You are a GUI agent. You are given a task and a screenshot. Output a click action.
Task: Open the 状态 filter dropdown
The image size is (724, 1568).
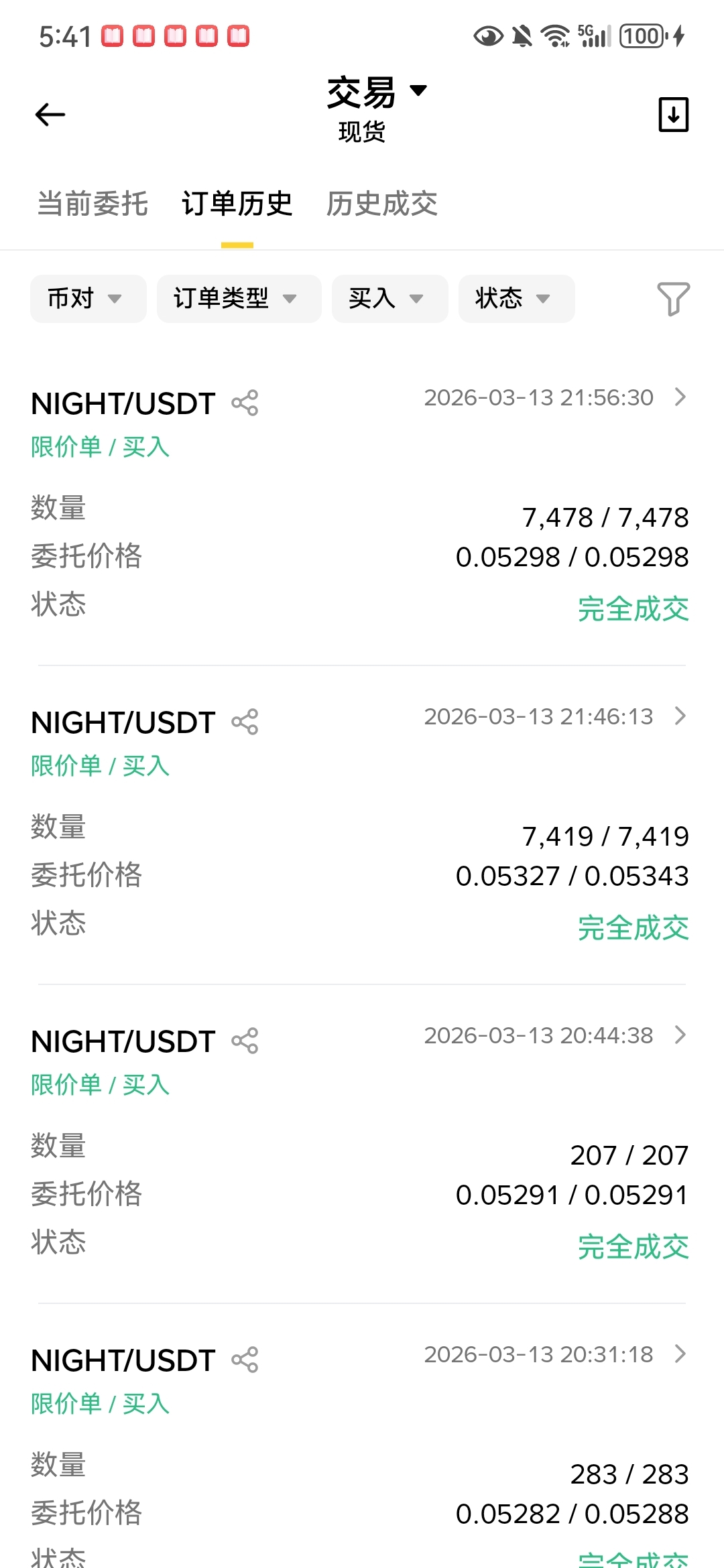click(516, 299)
